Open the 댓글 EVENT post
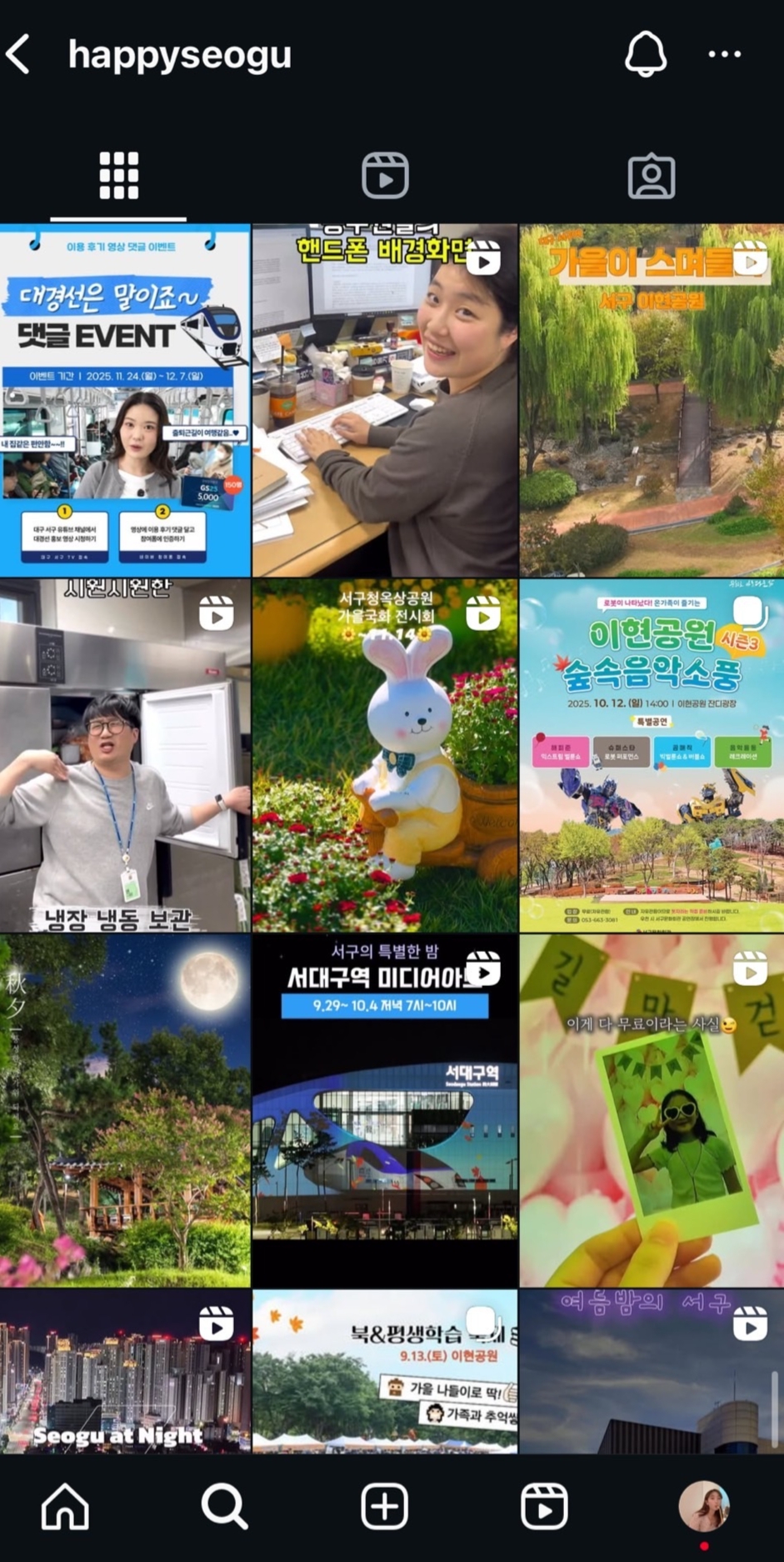This screenshot has width=784, height=1562. [x=125, y=400]
